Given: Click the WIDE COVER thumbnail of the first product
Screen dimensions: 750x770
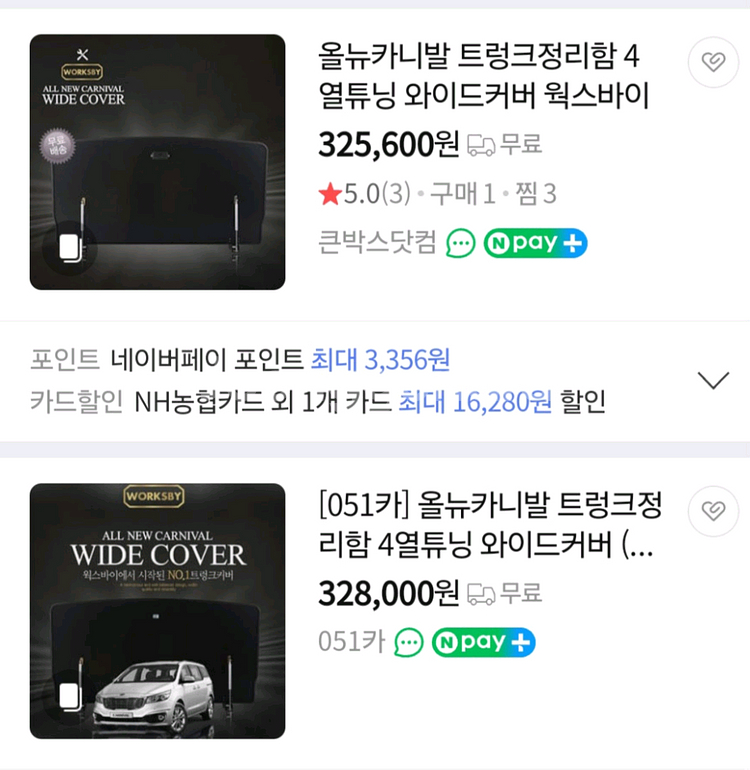Looking at the screenshot, I should click(157, 160).
